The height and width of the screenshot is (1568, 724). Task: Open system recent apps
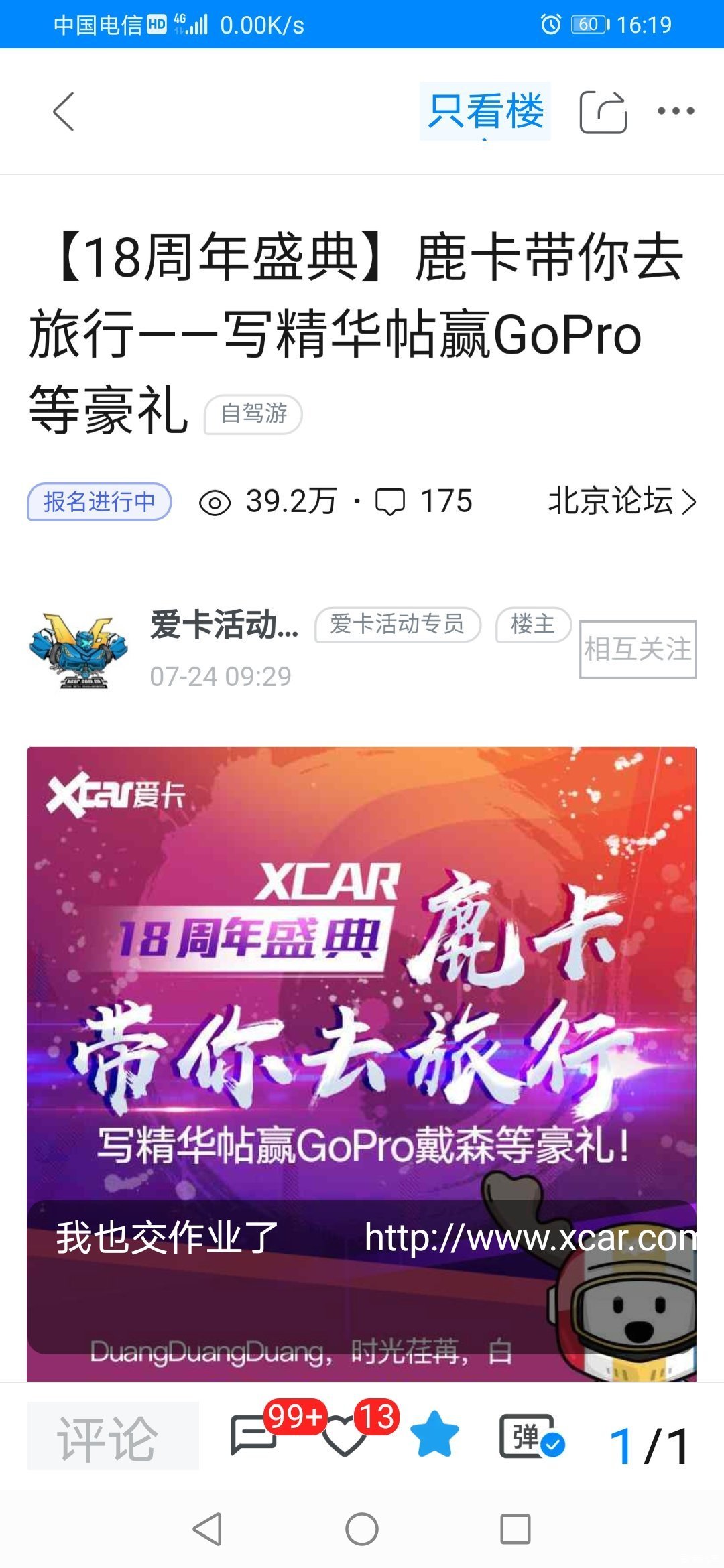(516, 1529)
